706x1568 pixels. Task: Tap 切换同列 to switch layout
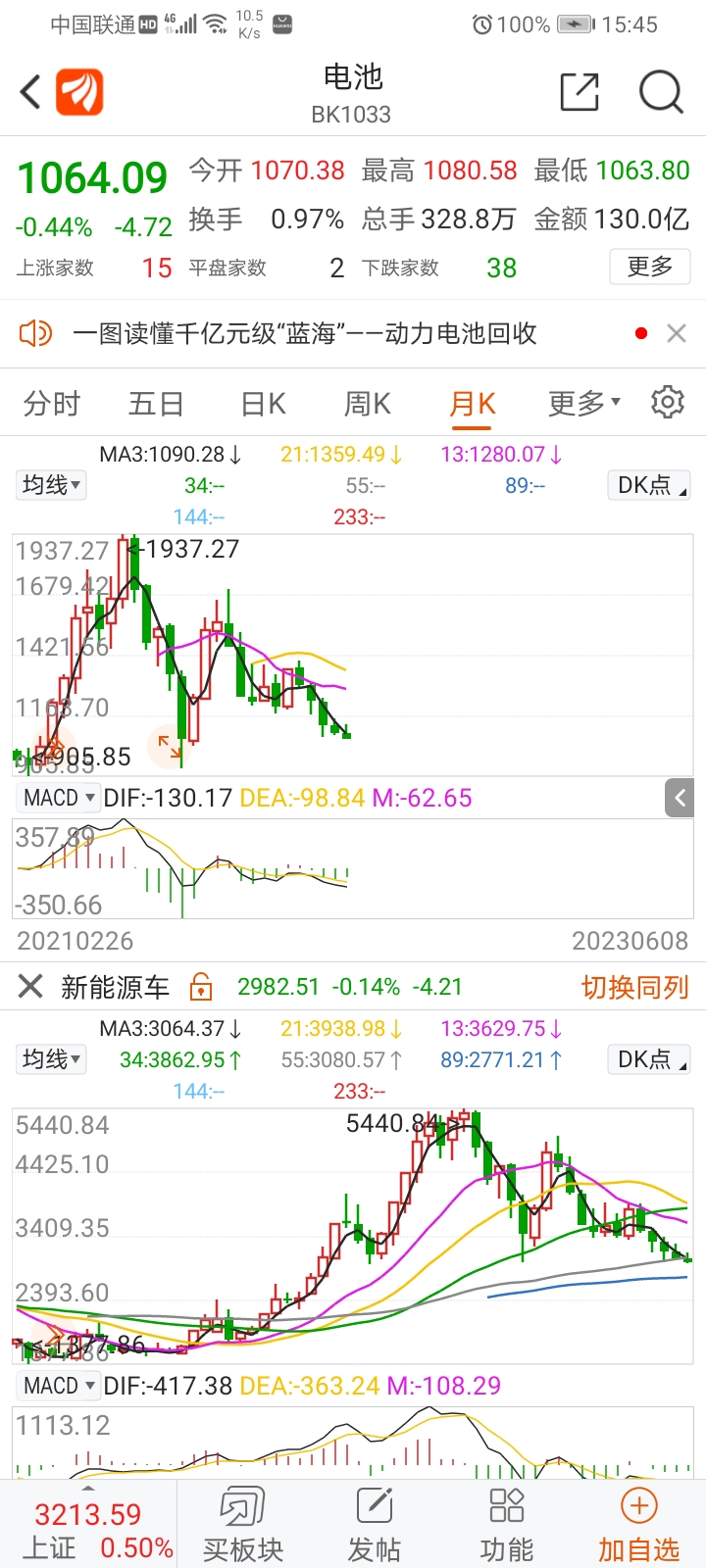click(x=635, y=987)
